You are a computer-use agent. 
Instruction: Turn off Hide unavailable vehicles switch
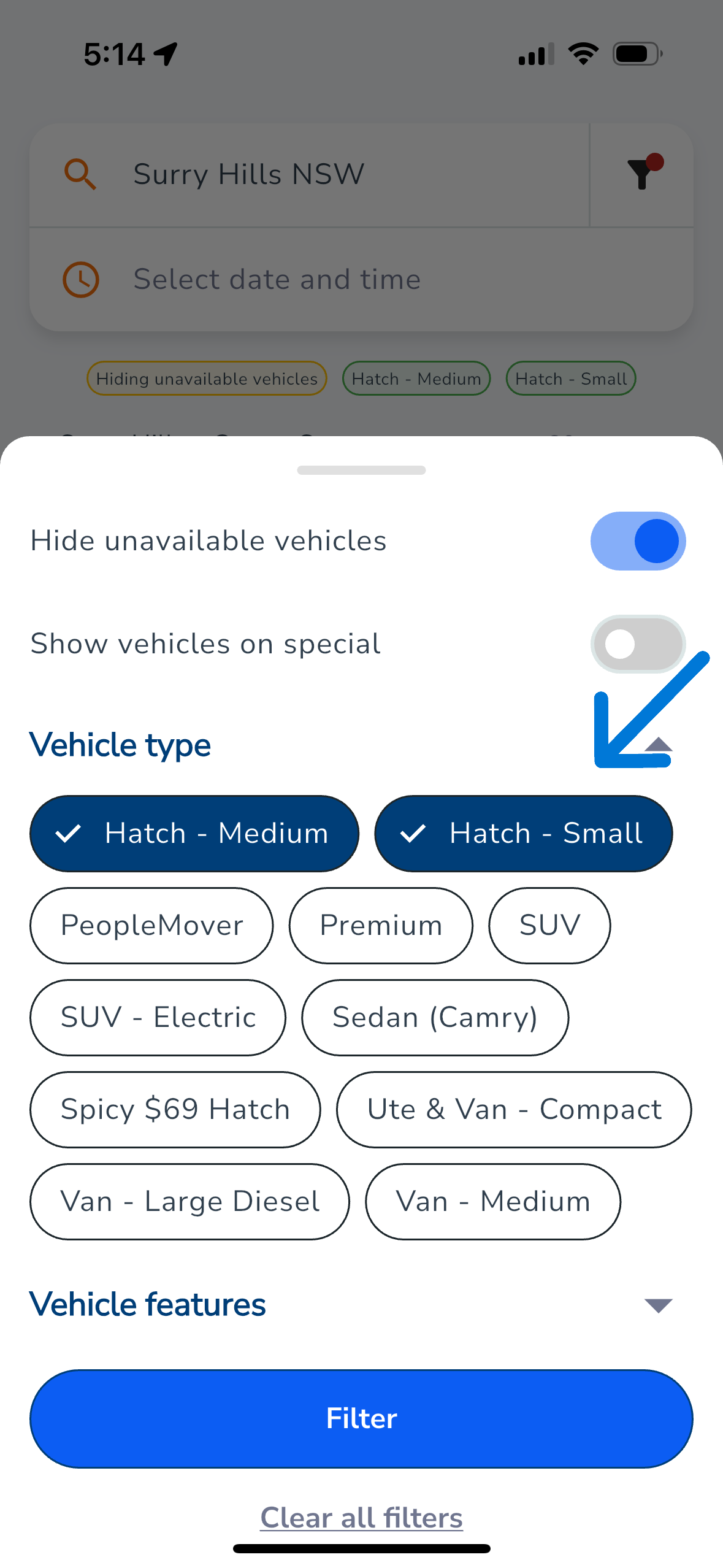pyautogui.click(x=638, y=541)
